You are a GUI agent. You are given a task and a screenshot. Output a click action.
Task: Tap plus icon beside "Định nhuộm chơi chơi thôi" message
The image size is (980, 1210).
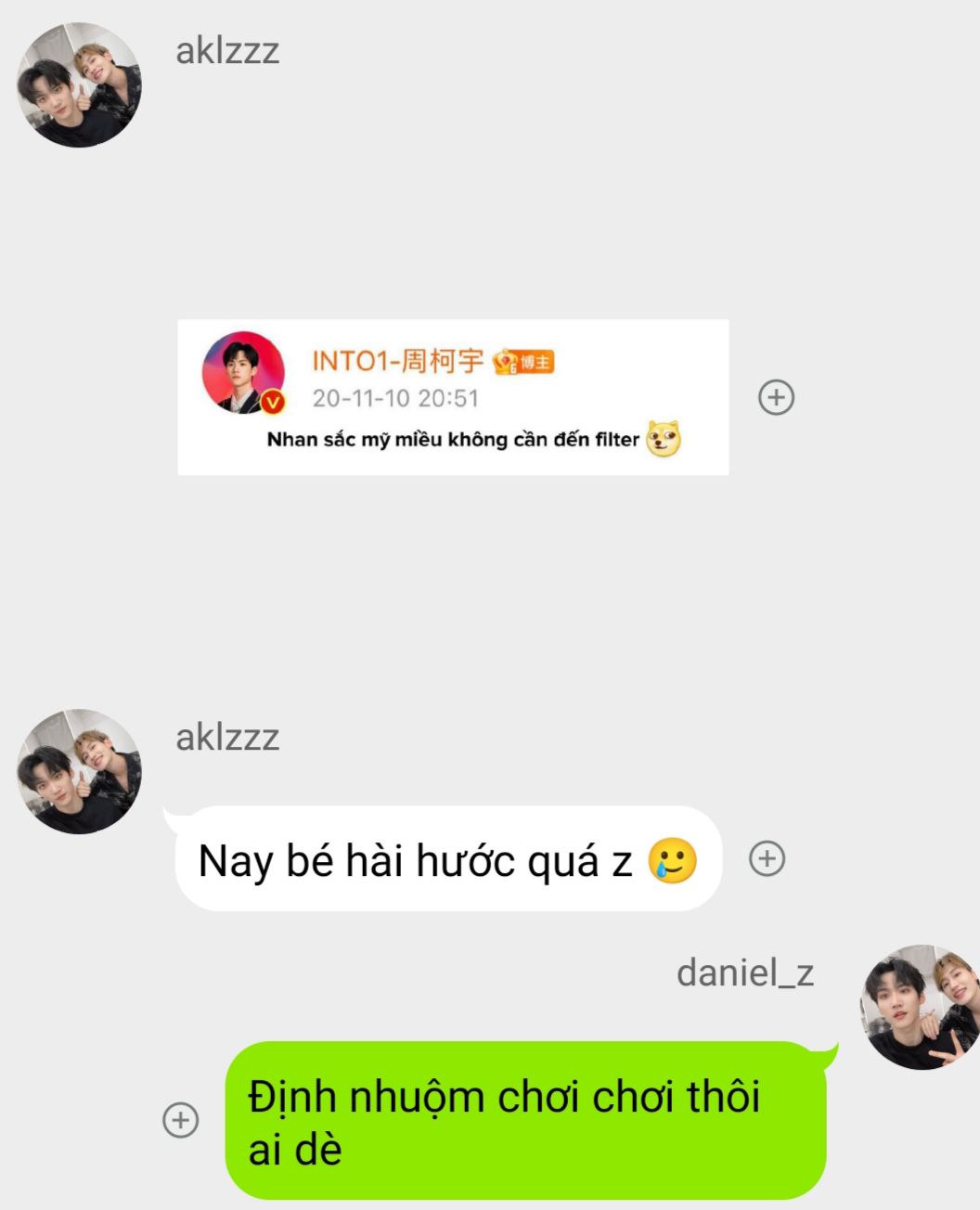tap(181, 1120)
